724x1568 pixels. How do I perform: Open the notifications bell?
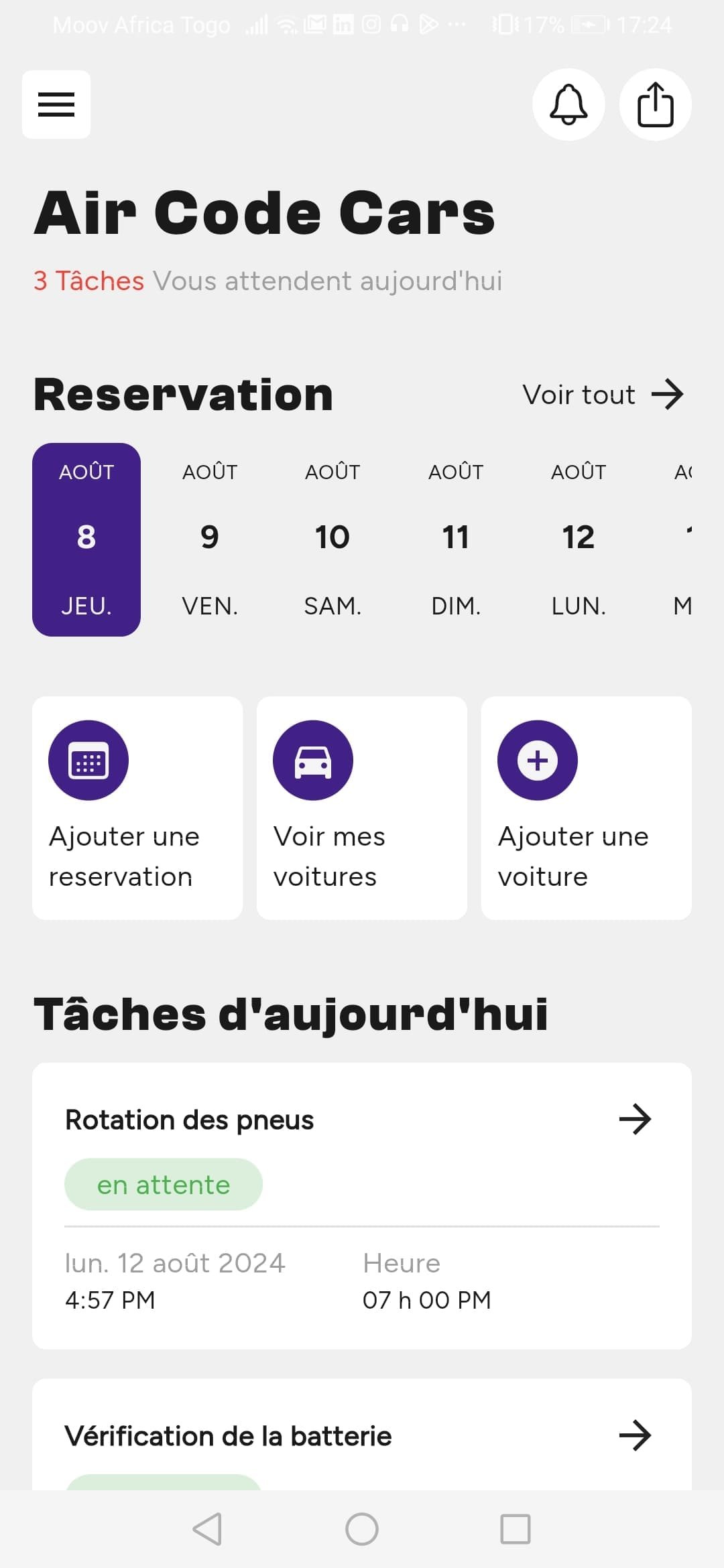[568, 105]
